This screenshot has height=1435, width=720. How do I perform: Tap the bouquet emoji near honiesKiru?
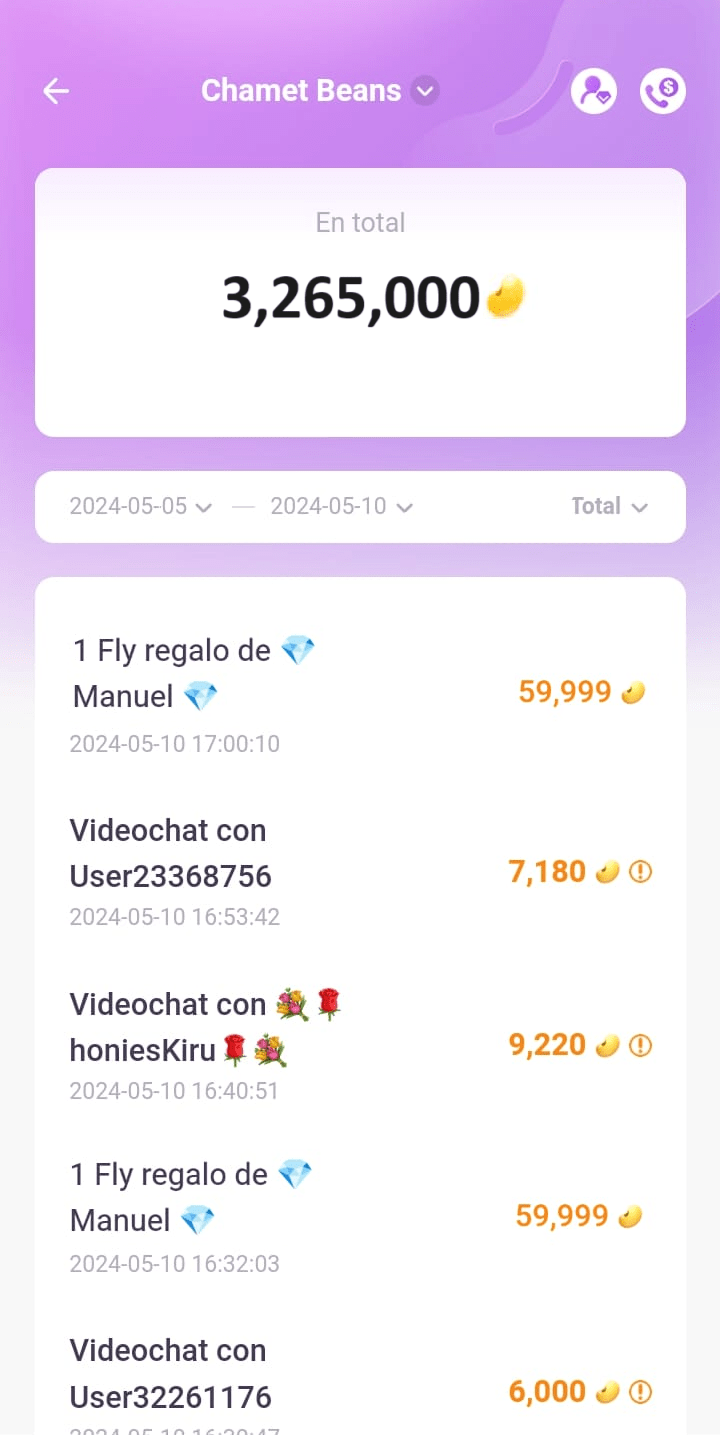(271, 1051)
